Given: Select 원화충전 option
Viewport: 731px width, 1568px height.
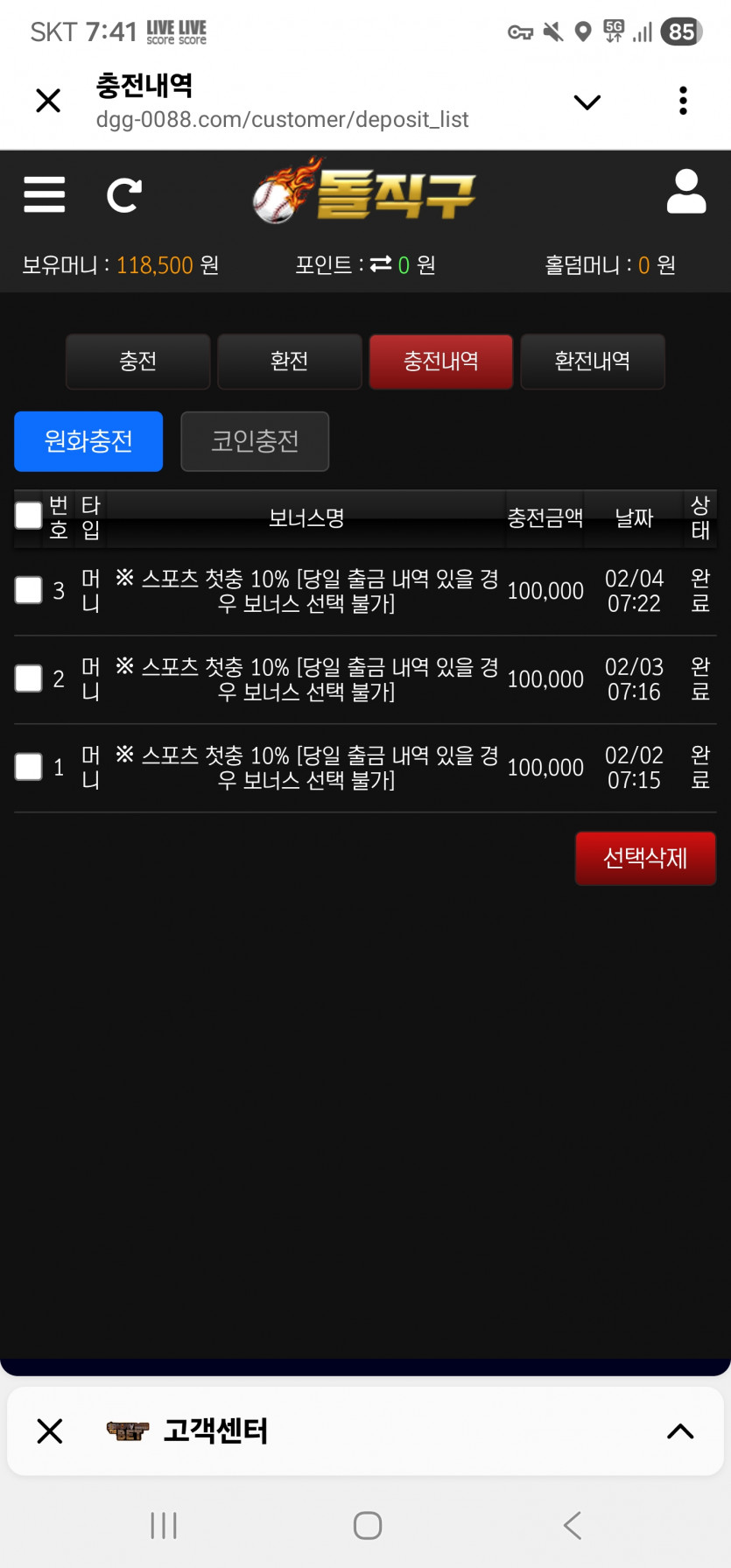Looking at the screenshot, I should [88, 441].
